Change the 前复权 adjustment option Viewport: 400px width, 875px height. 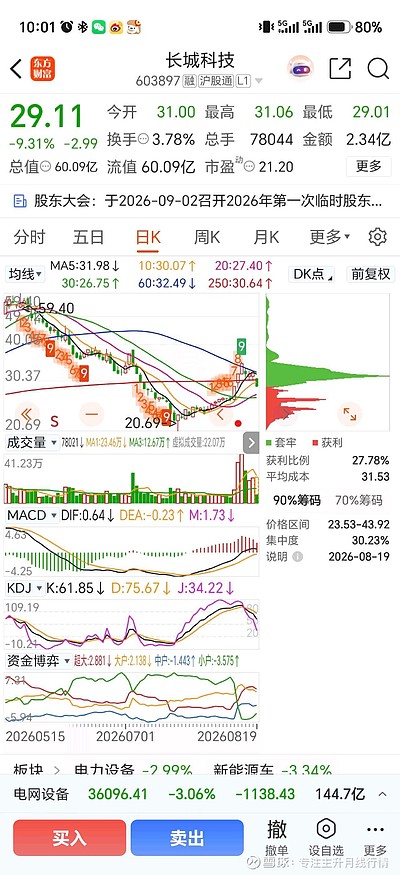click(x=370, y=274)
